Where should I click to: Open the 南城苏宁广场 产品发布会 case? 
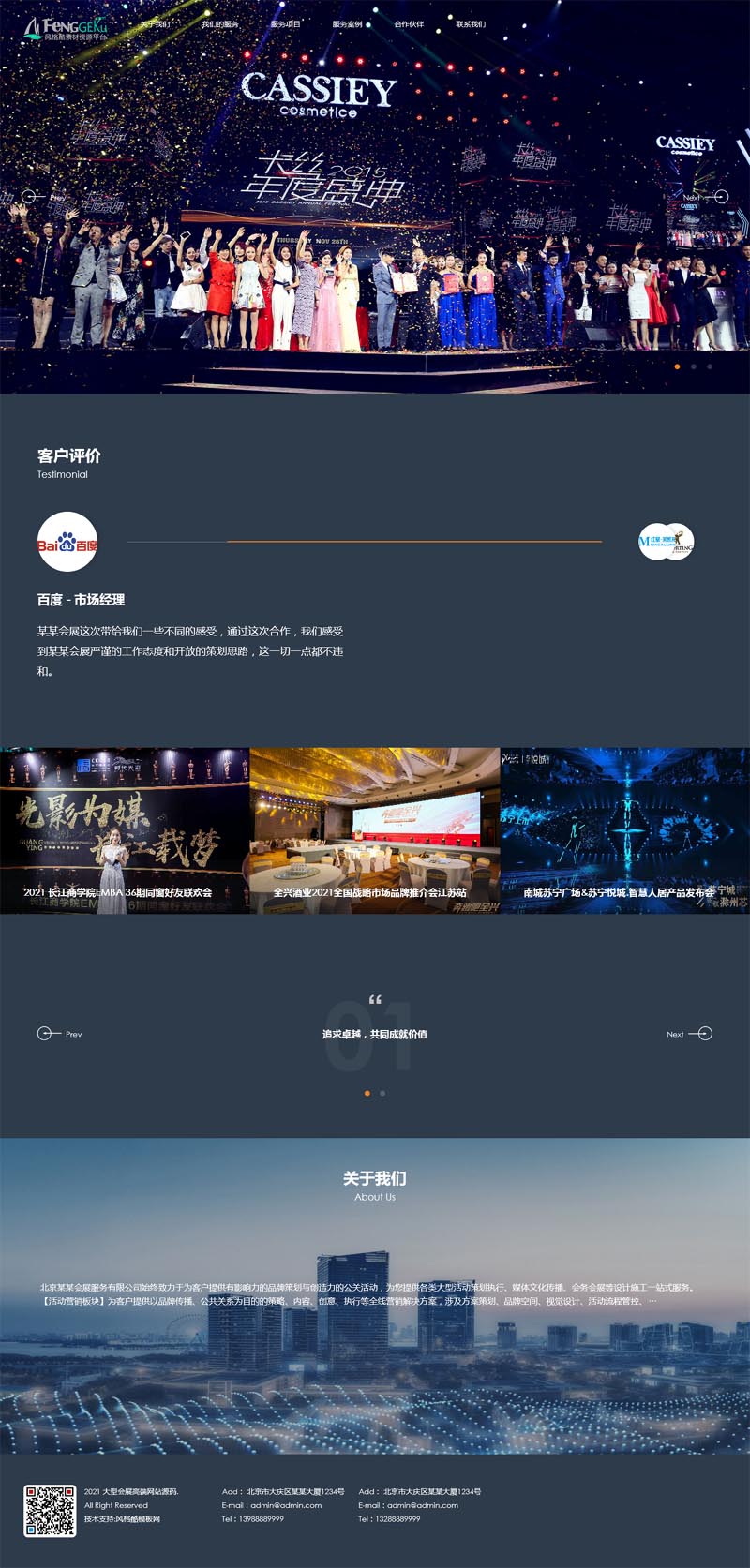(625, 830)
